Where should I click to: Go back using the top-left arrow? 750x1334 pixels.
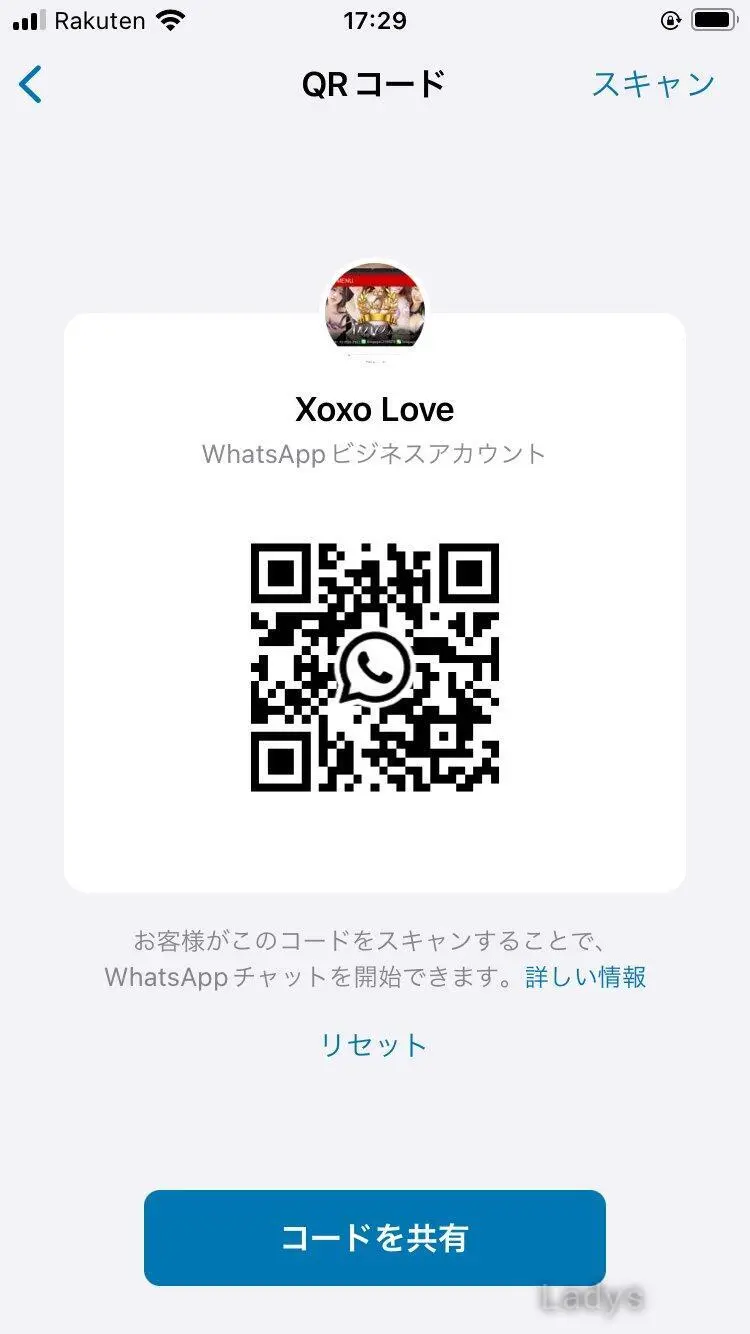(31, 84)
